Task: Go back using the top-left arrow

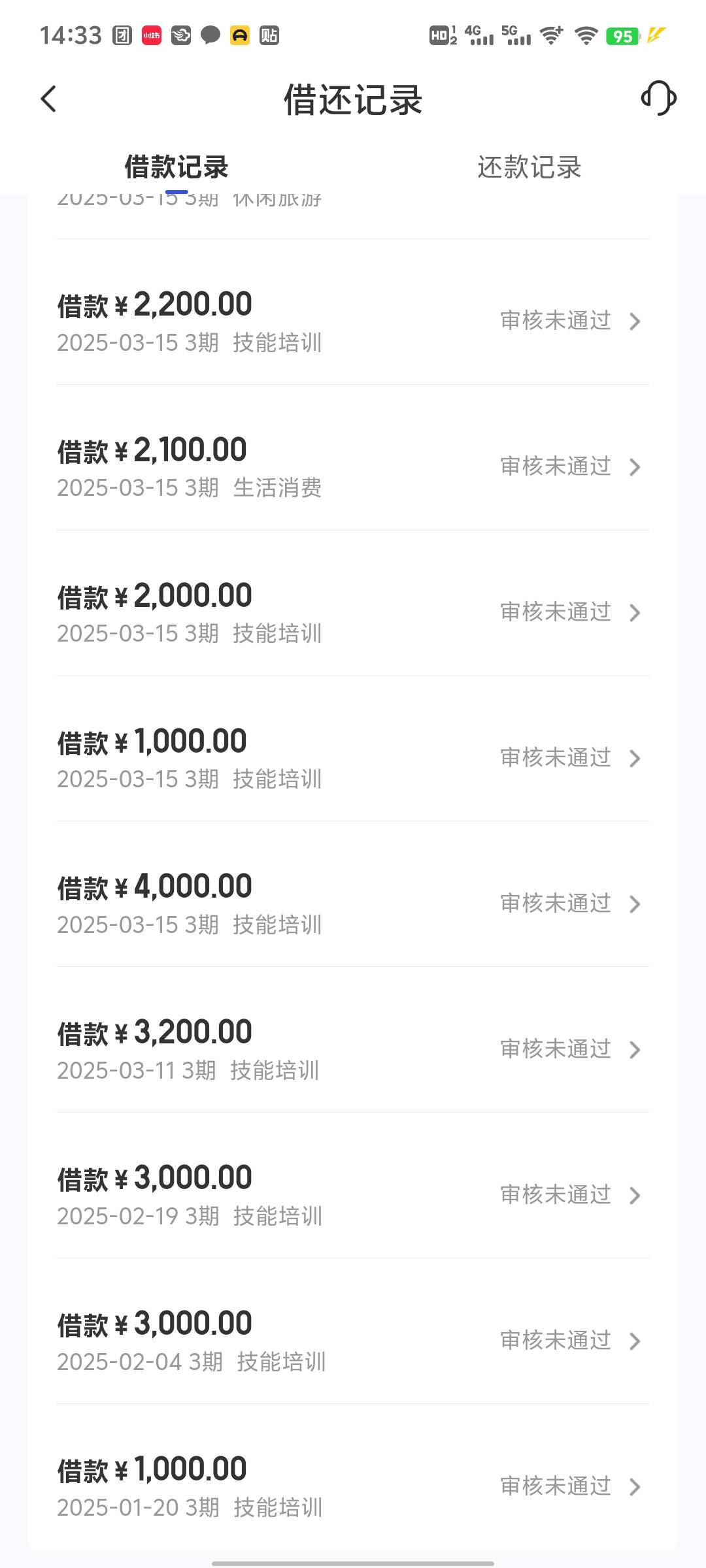Action: click(x=48, y=99)
